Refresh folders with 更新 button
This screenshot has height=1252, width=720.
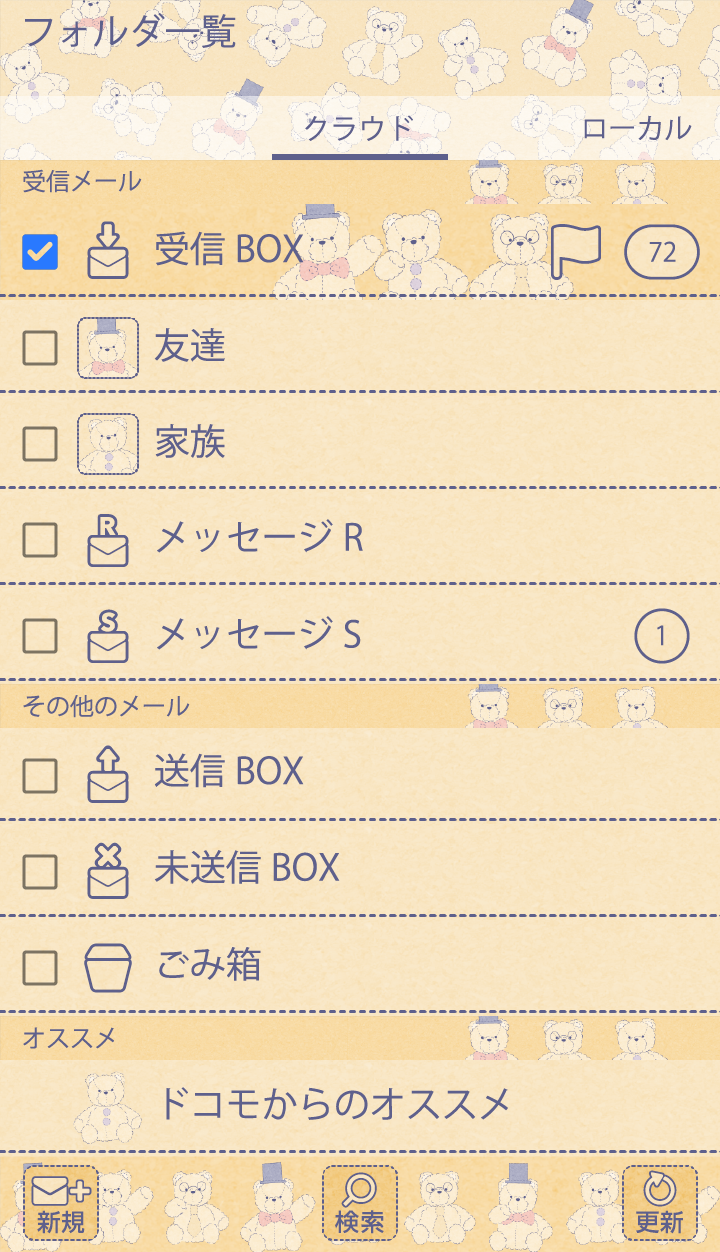(659, 1203)
